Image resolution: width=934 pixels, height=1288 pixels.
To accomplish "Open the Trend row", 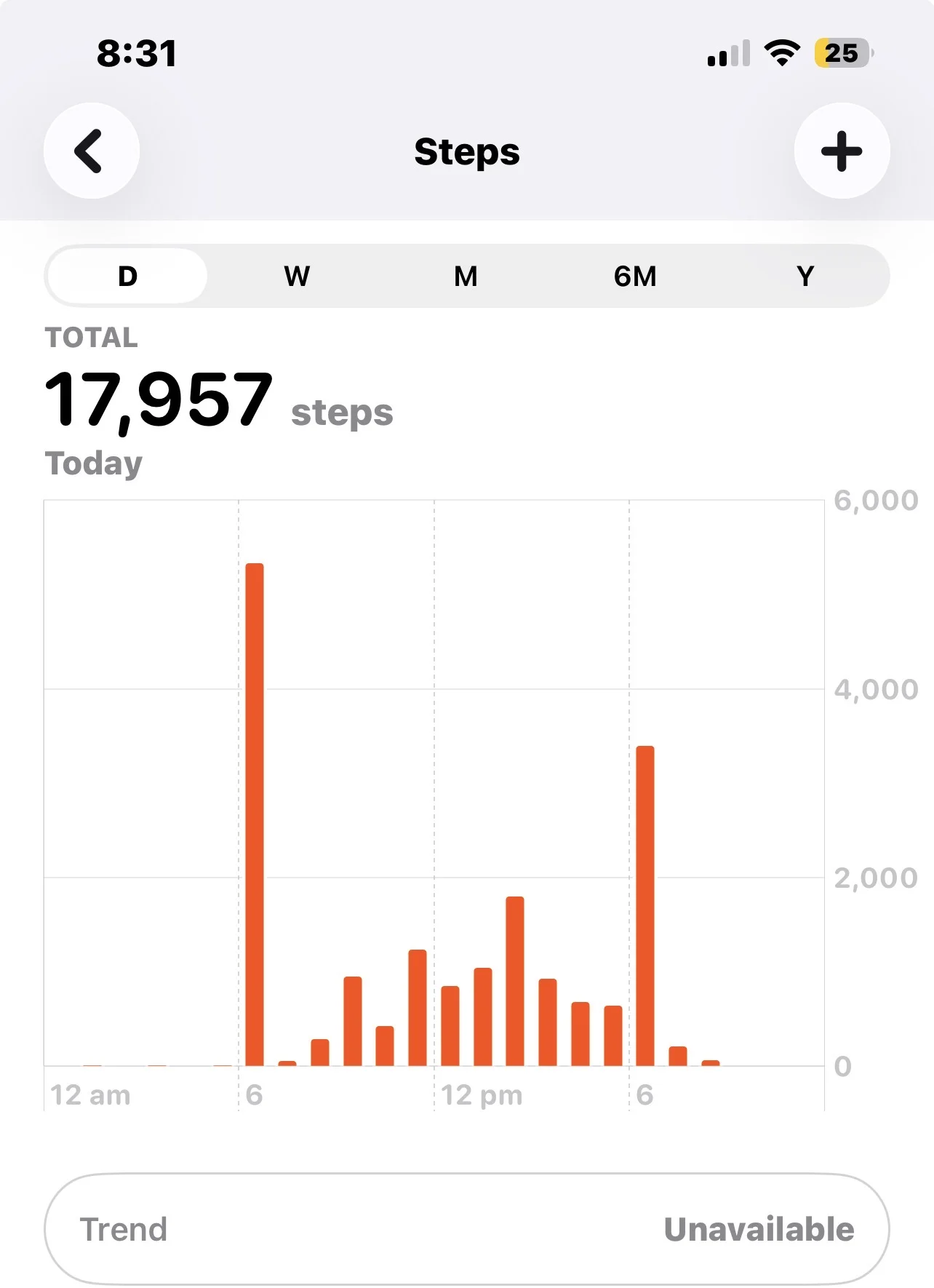I will point(467,1229).
